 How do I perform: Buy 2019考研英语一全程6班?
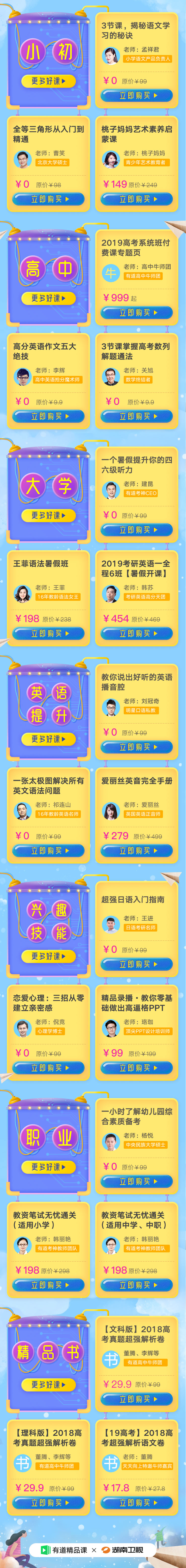136,634
